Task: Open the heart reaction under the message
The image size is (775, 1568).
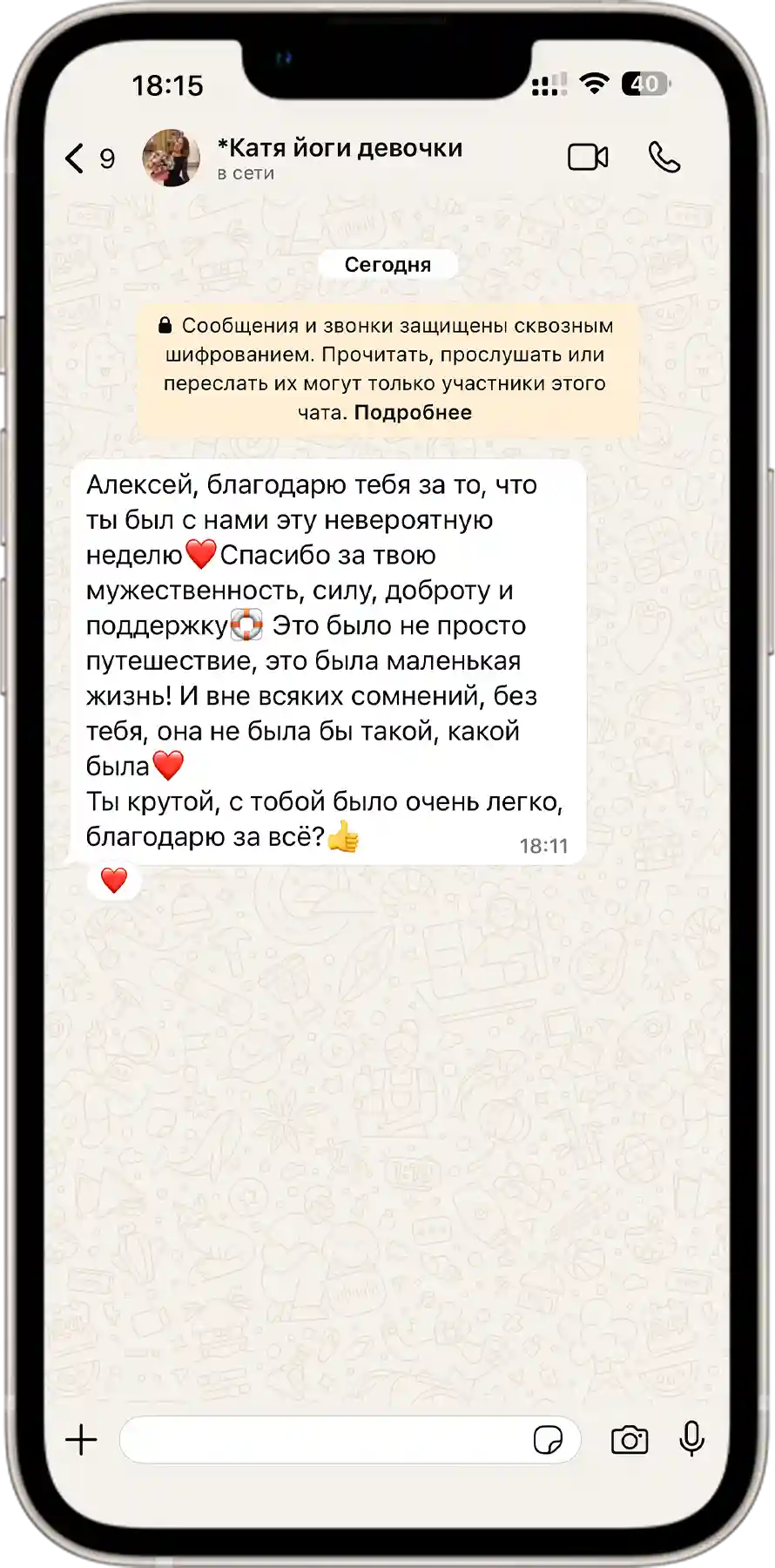Action: coord(114,881)
